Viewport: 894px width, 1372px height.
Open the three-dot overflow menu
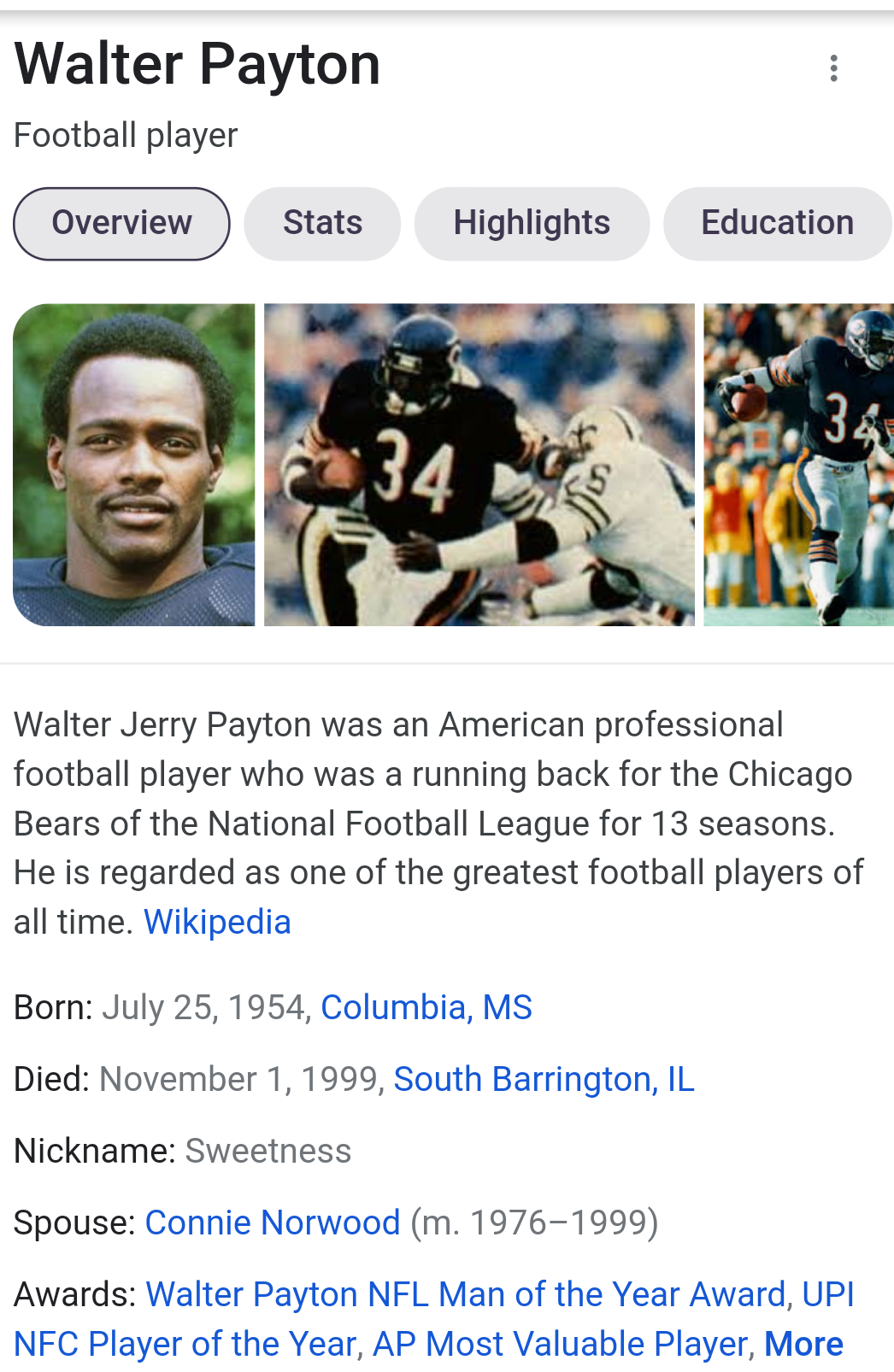pyautogui.click(x=833, y=68)
